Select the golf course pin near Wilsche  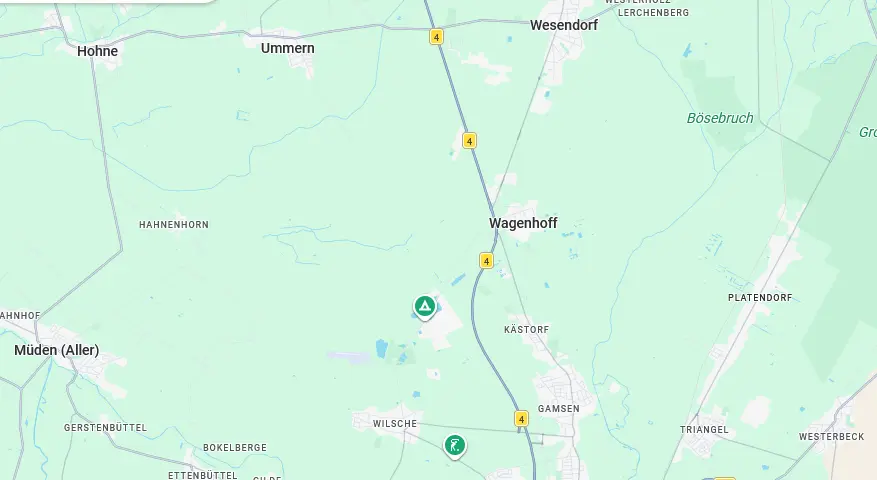click(455, 445)
